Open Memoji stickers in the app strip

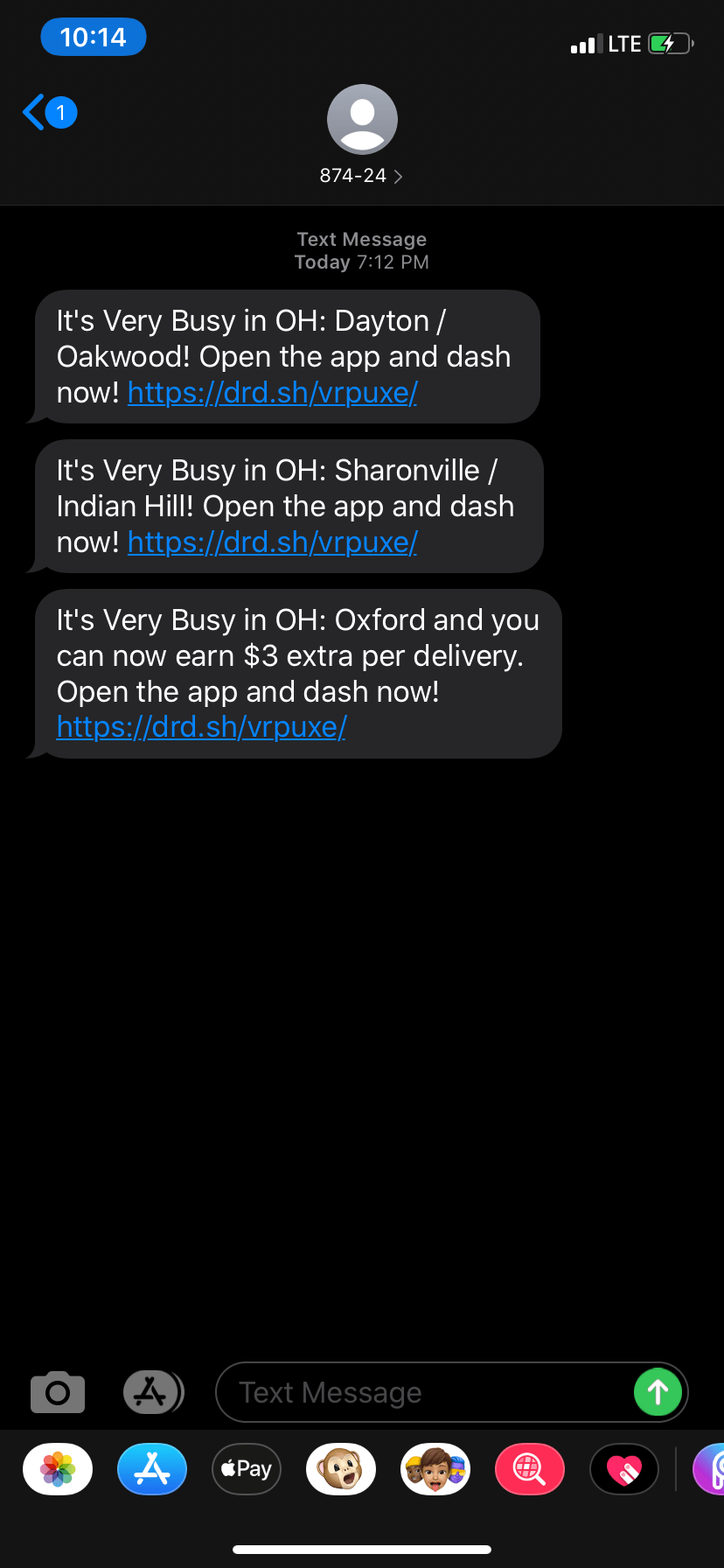435,1469
